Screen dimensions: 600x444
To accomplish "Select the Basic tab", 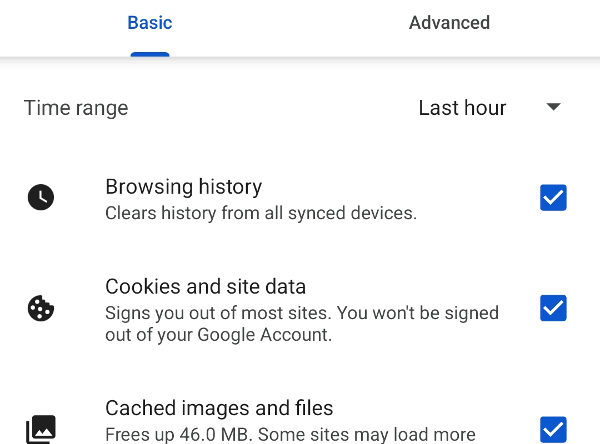I will pos(150,23).
